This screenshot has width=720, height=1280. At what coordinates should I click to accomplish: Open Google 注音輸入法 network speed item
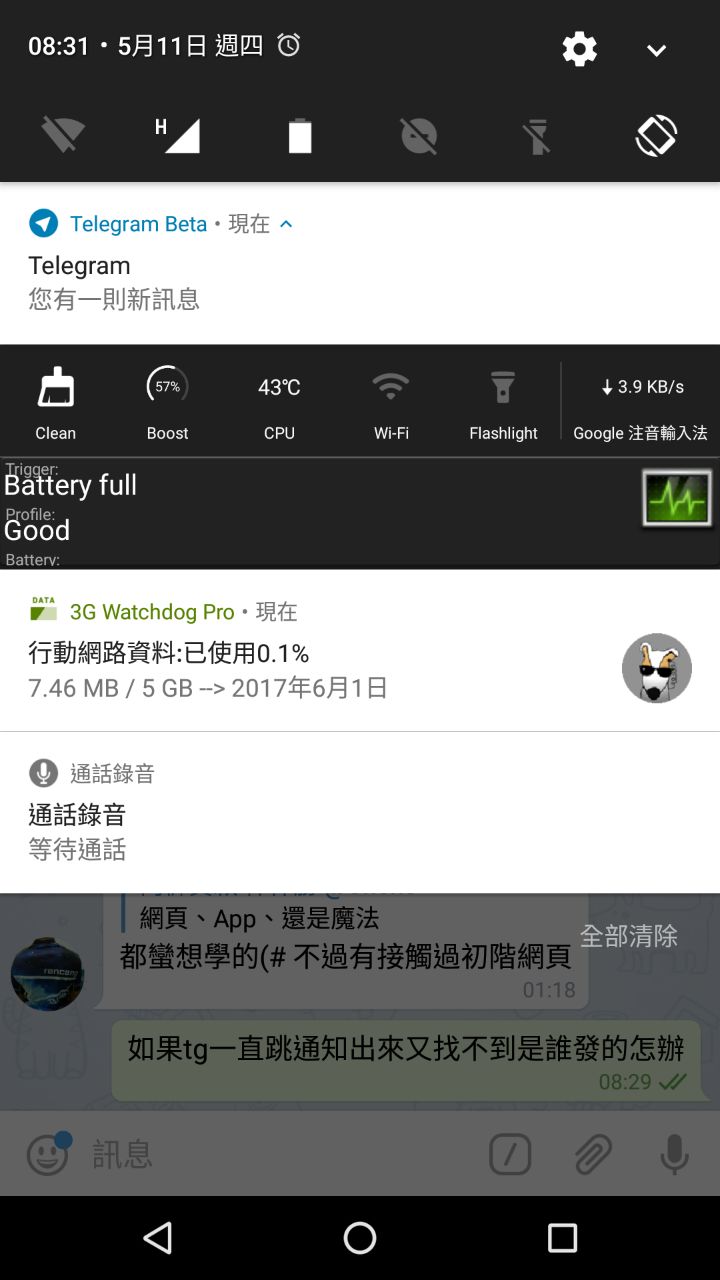[640, 402]
